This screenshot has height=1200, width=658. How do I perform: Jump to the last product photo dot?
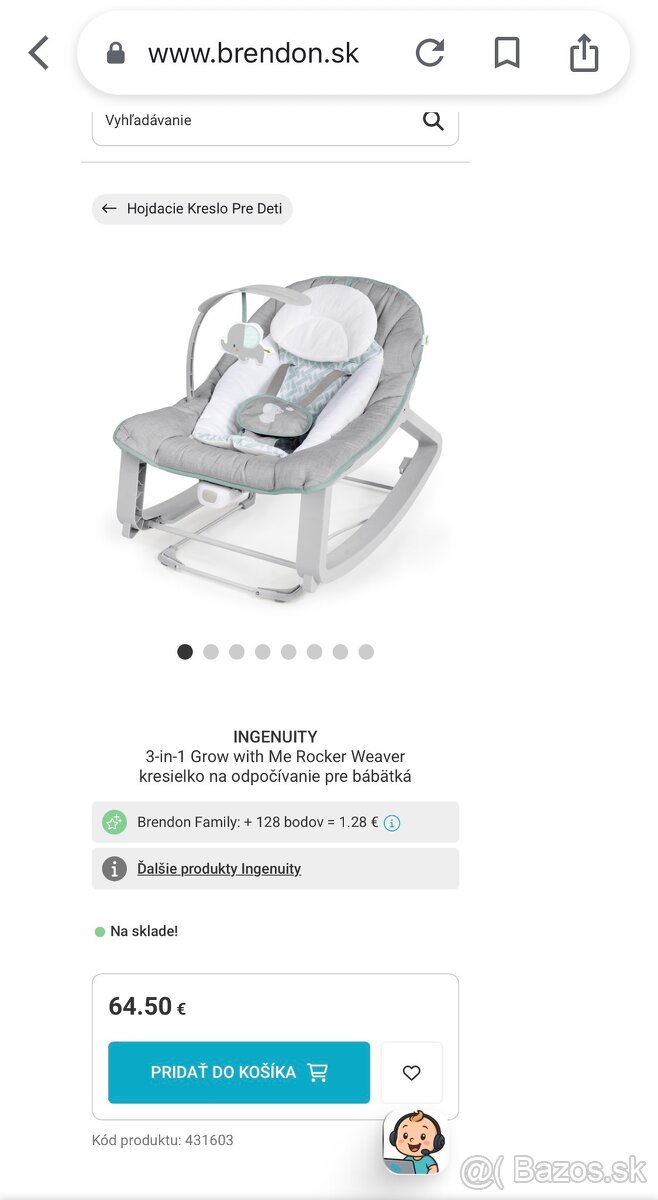click(x=366, y=652)
